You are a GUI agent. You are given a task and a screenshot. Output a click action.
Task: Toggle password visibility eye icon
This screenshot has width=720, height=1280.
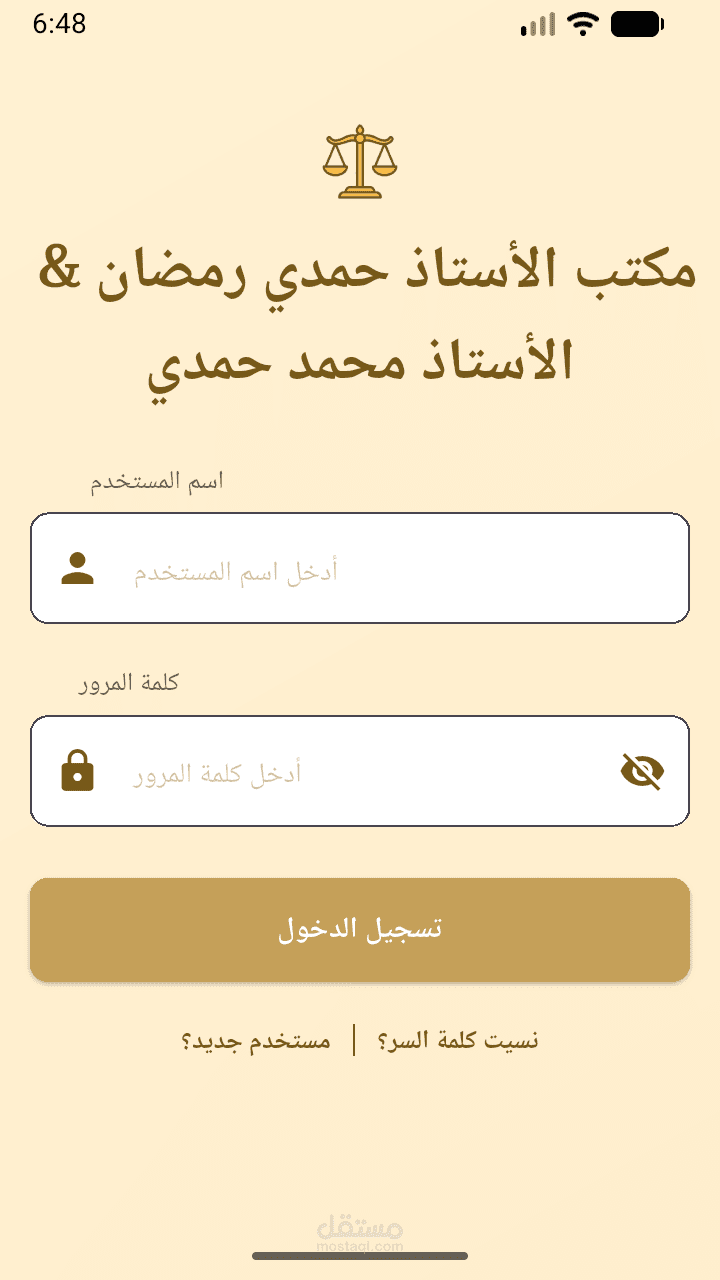[642, 772]
